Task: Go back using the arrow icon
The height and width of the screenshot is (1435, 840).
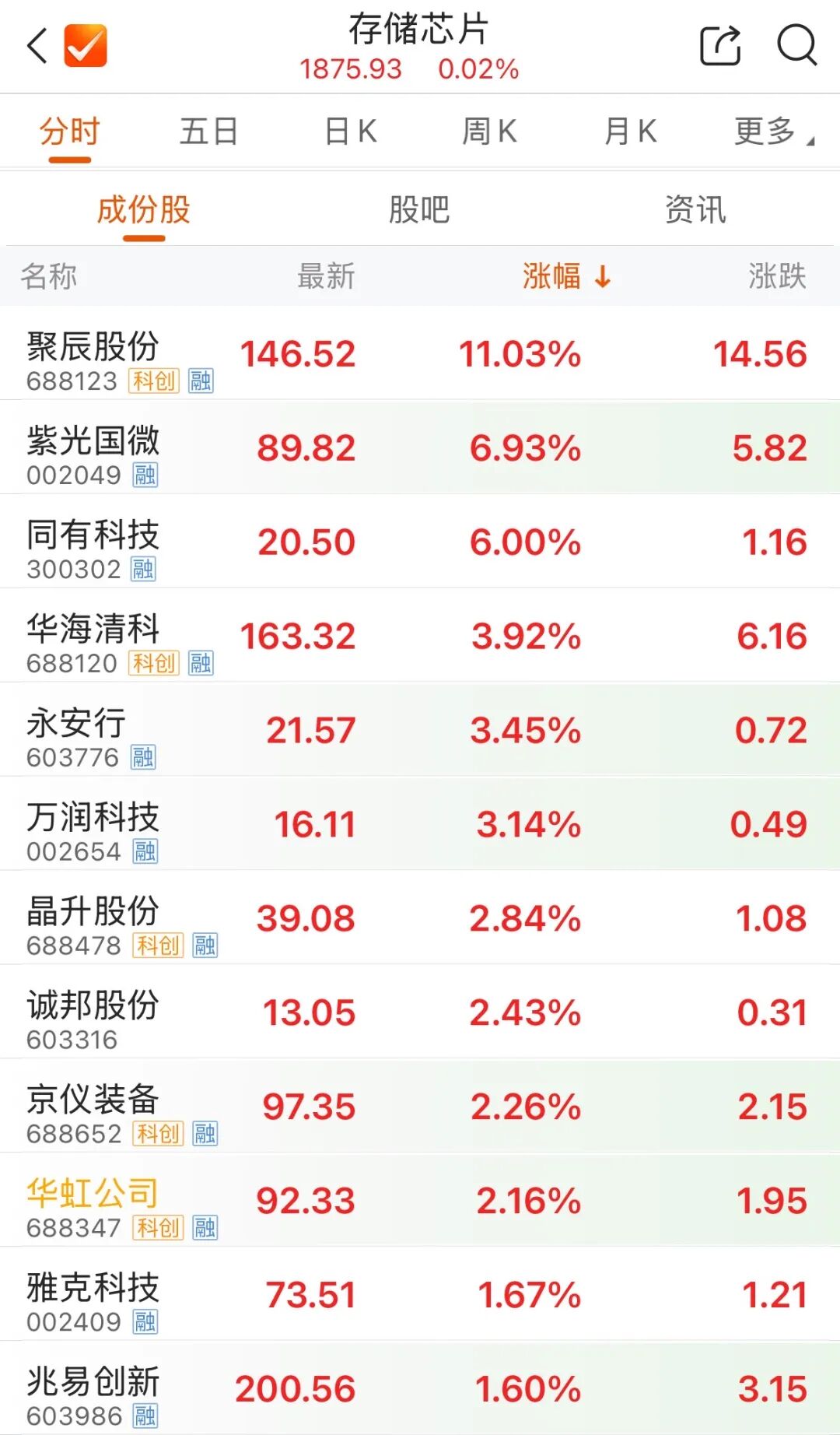Action: pyautogui.click(x=37, y=46)
